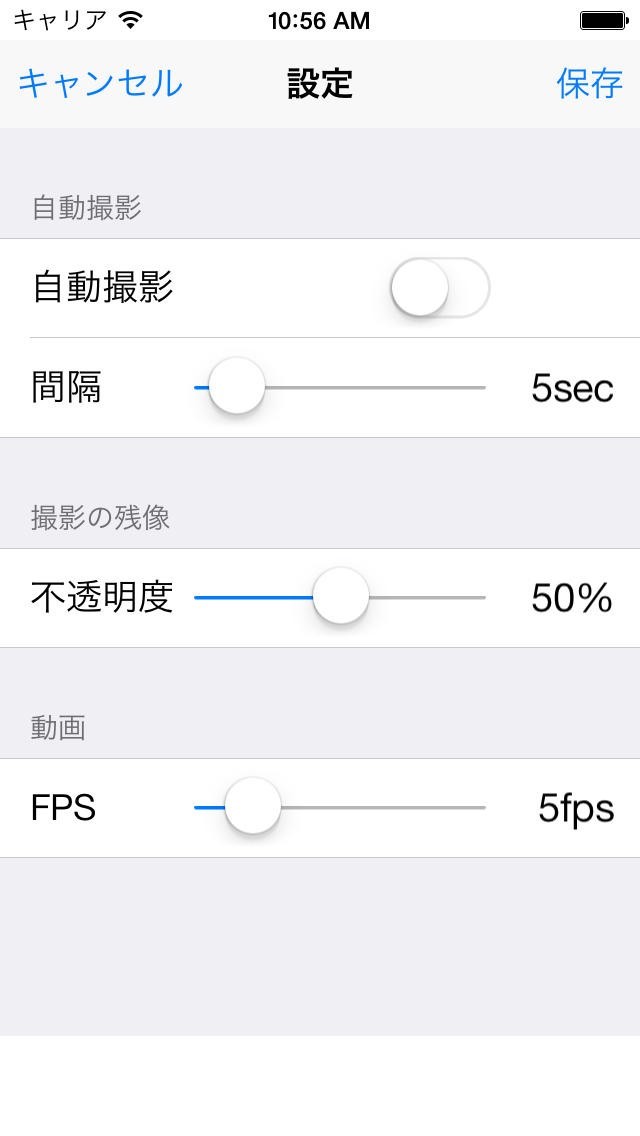The width and height of the screenshot is (640, 1136).
Task: Enable the 自動撮影 switch
Action: (439, 288)
